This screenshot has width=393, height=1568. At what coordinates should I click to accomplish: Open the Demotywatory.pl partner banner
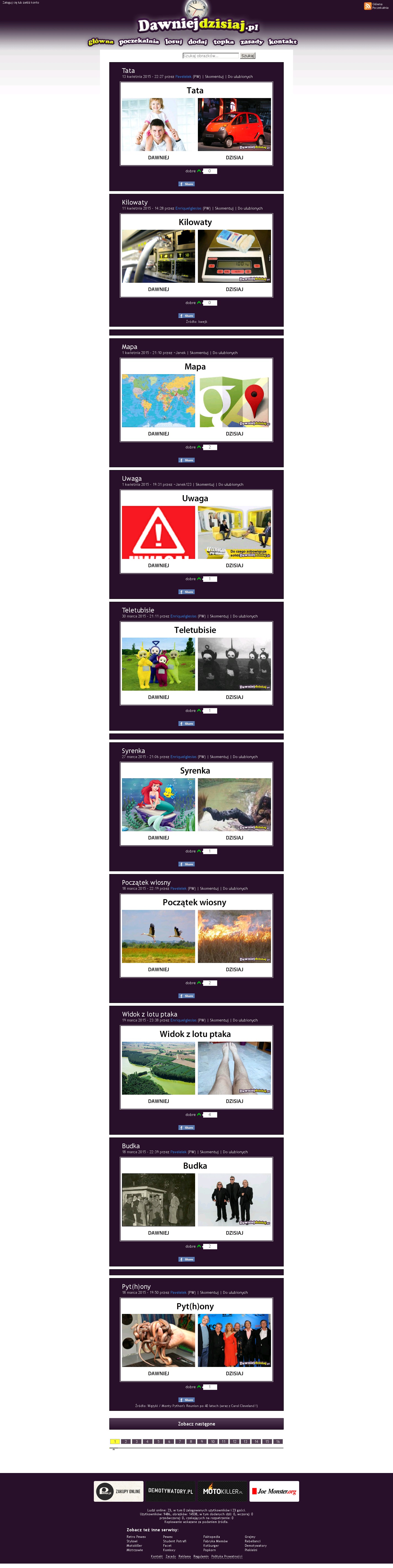click(170, 1491)
